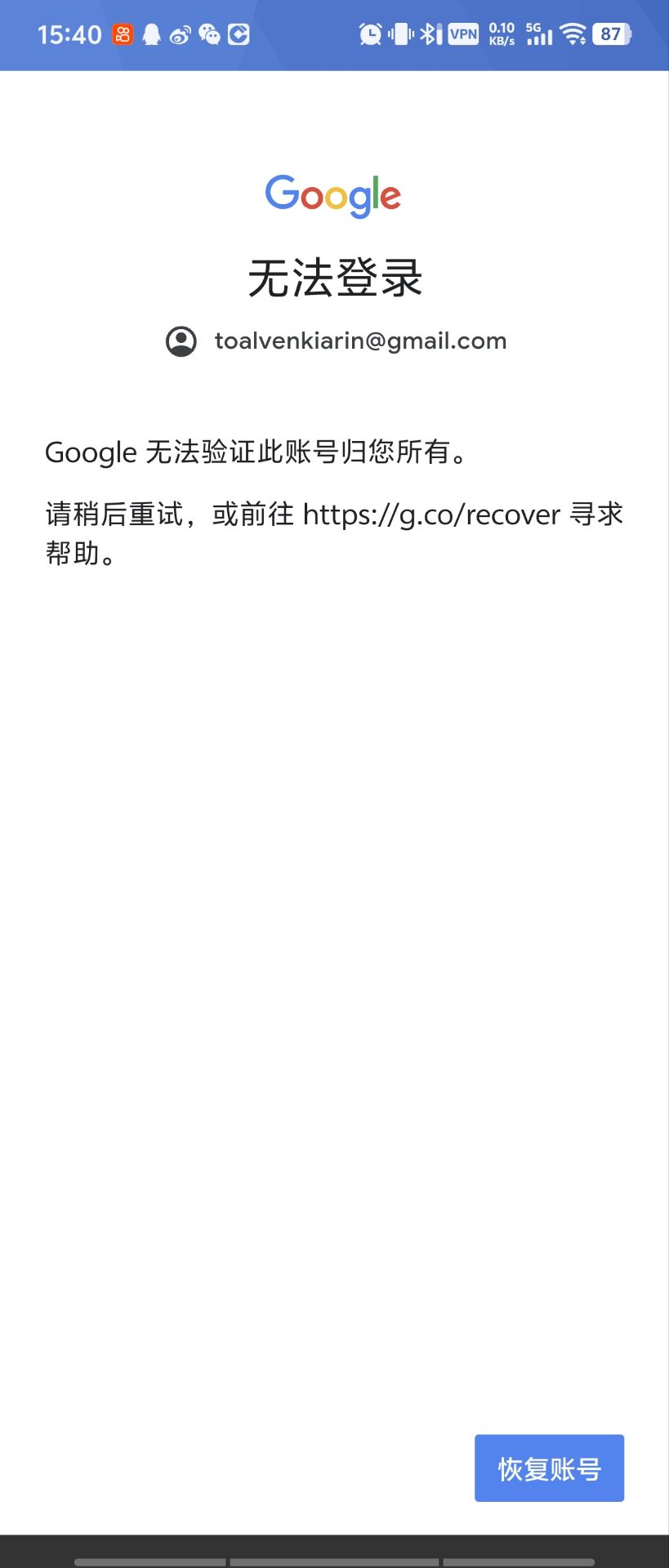Tap the middle segment of the navigation bar
Image resolution: width=669 pixels, height=1568 pixels.
334,1557
